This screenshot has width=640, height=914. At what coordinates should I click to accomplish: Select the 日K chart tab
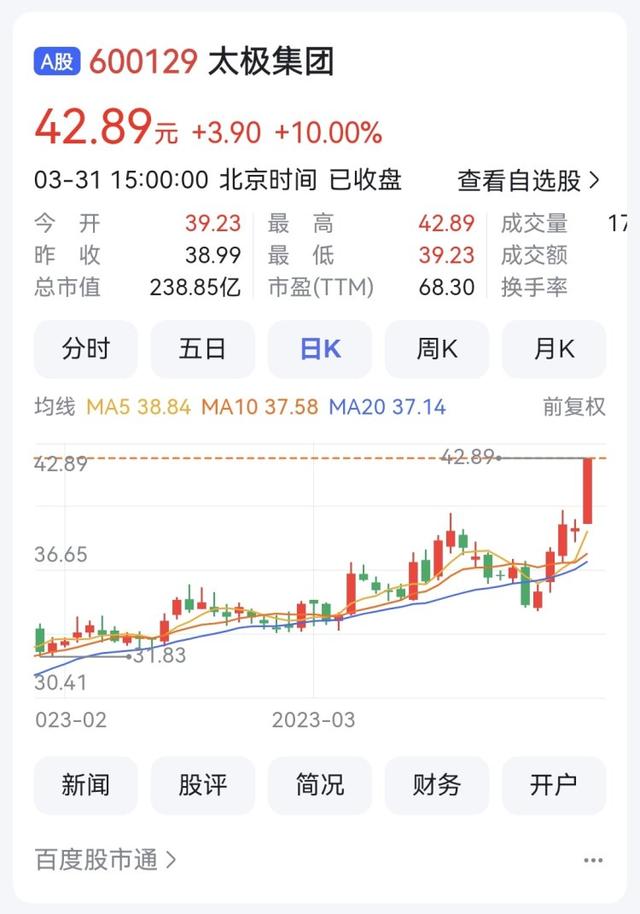click(320, 349)
